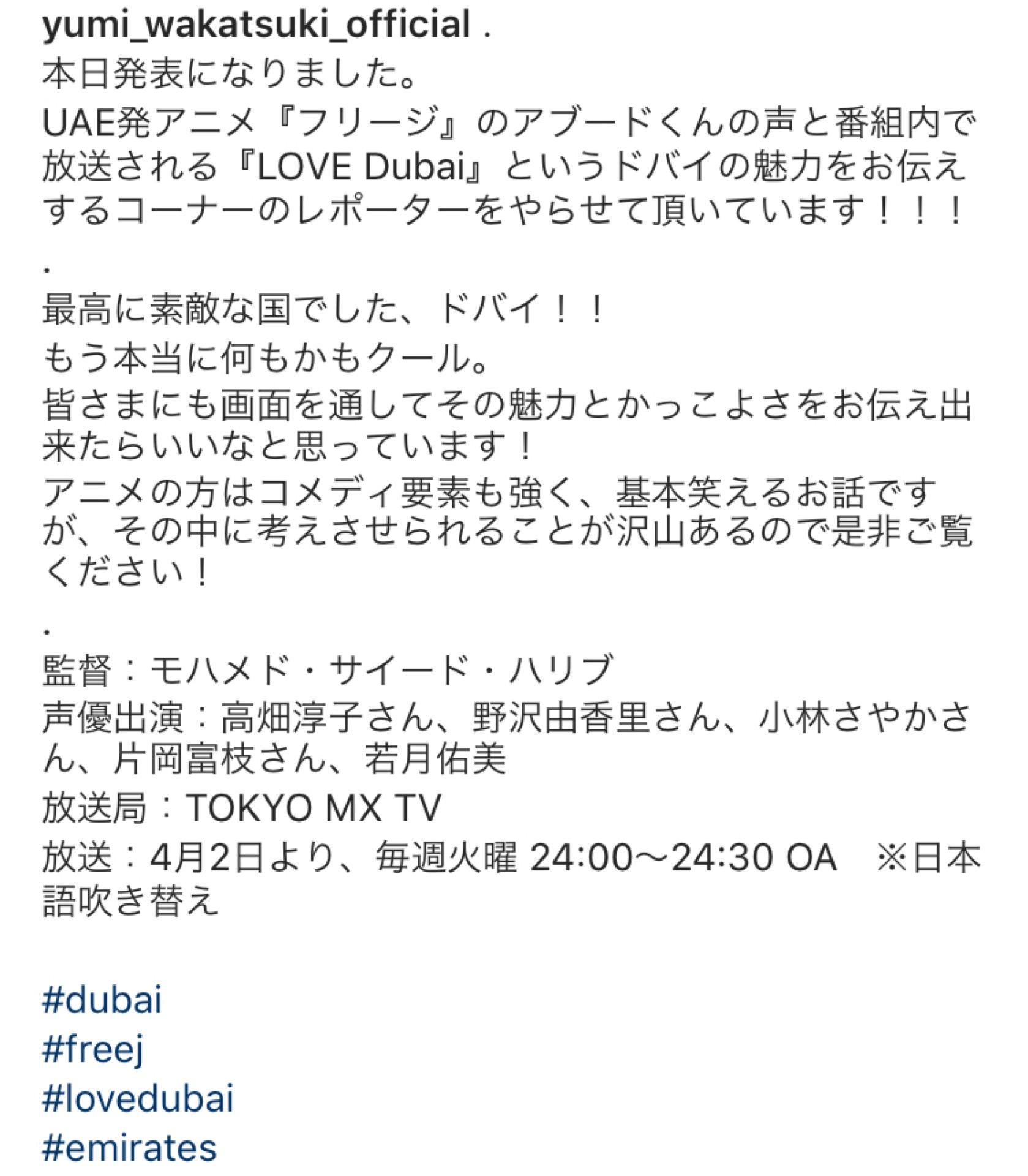Open the #dubai hashtag
Image resolution: width=1028 pixels, height=1176 pixels.
pyautogui.click(x=102, y=1000)
